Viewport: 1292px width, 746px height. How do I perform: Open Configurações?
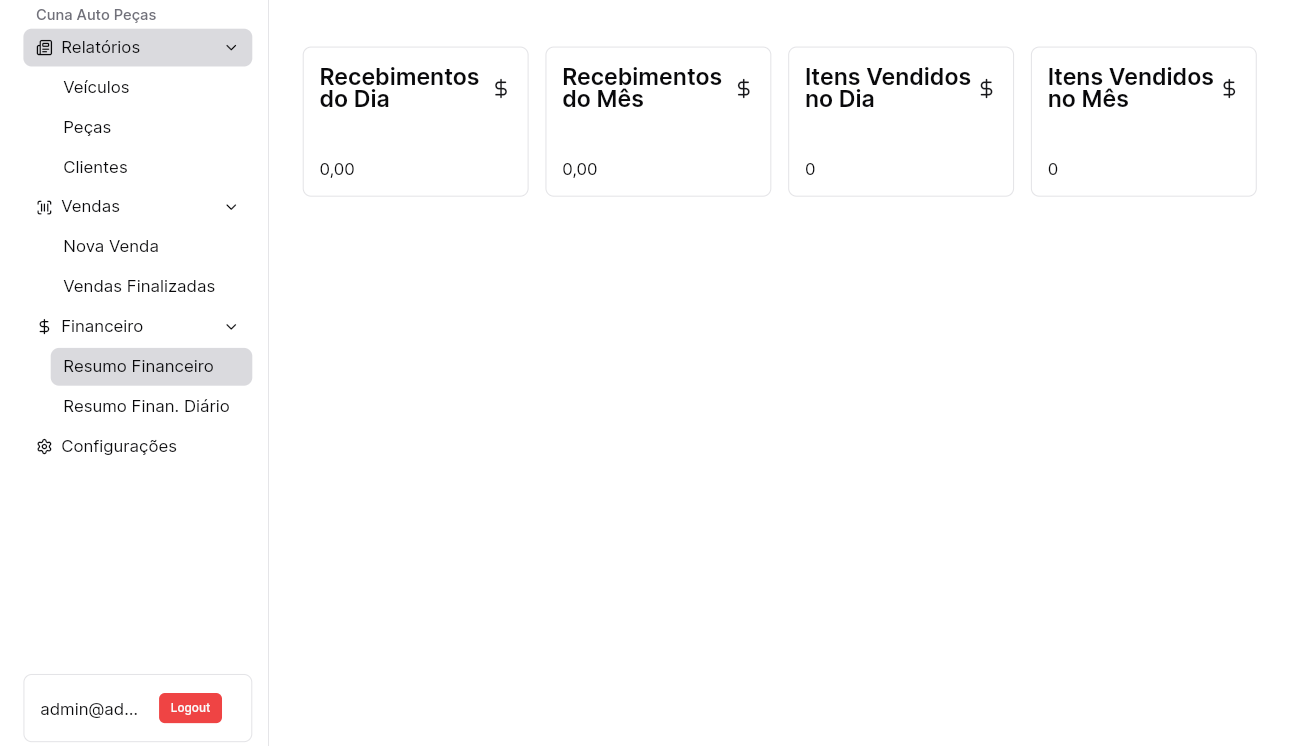[x=118, y=447]
